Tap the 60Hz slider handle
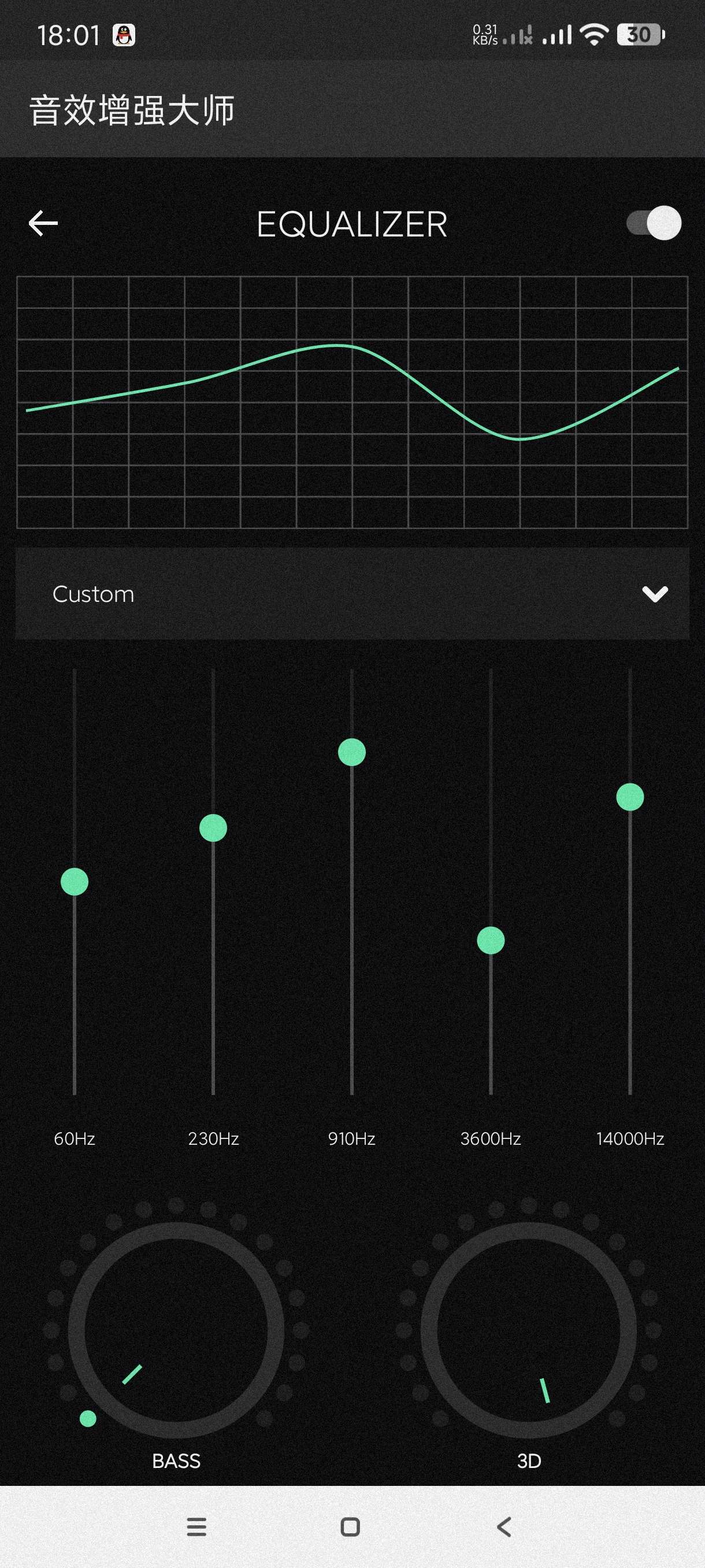This screenshot has height=1568, width=705. coord(75,881)
